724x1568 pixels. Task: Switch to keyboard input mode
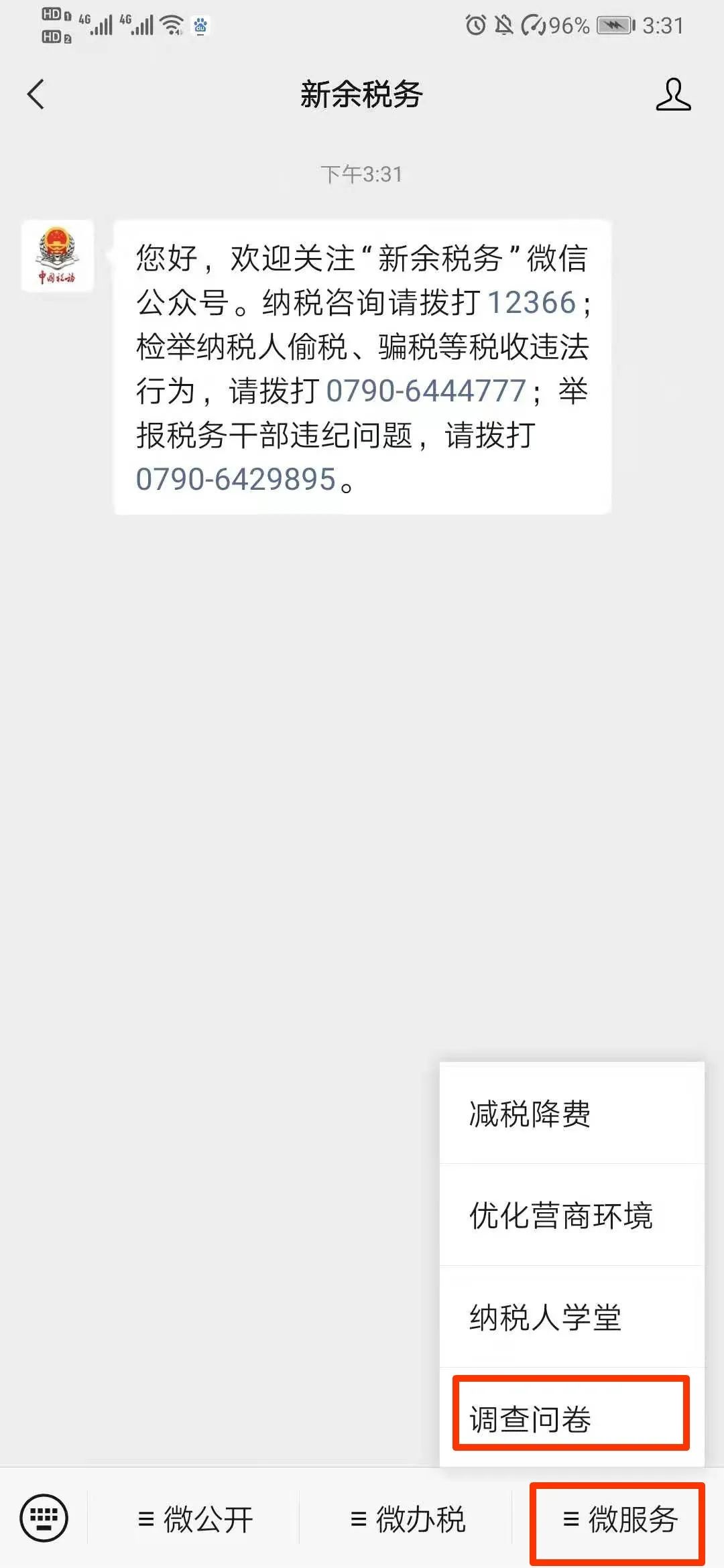(x=44, y=1518)
